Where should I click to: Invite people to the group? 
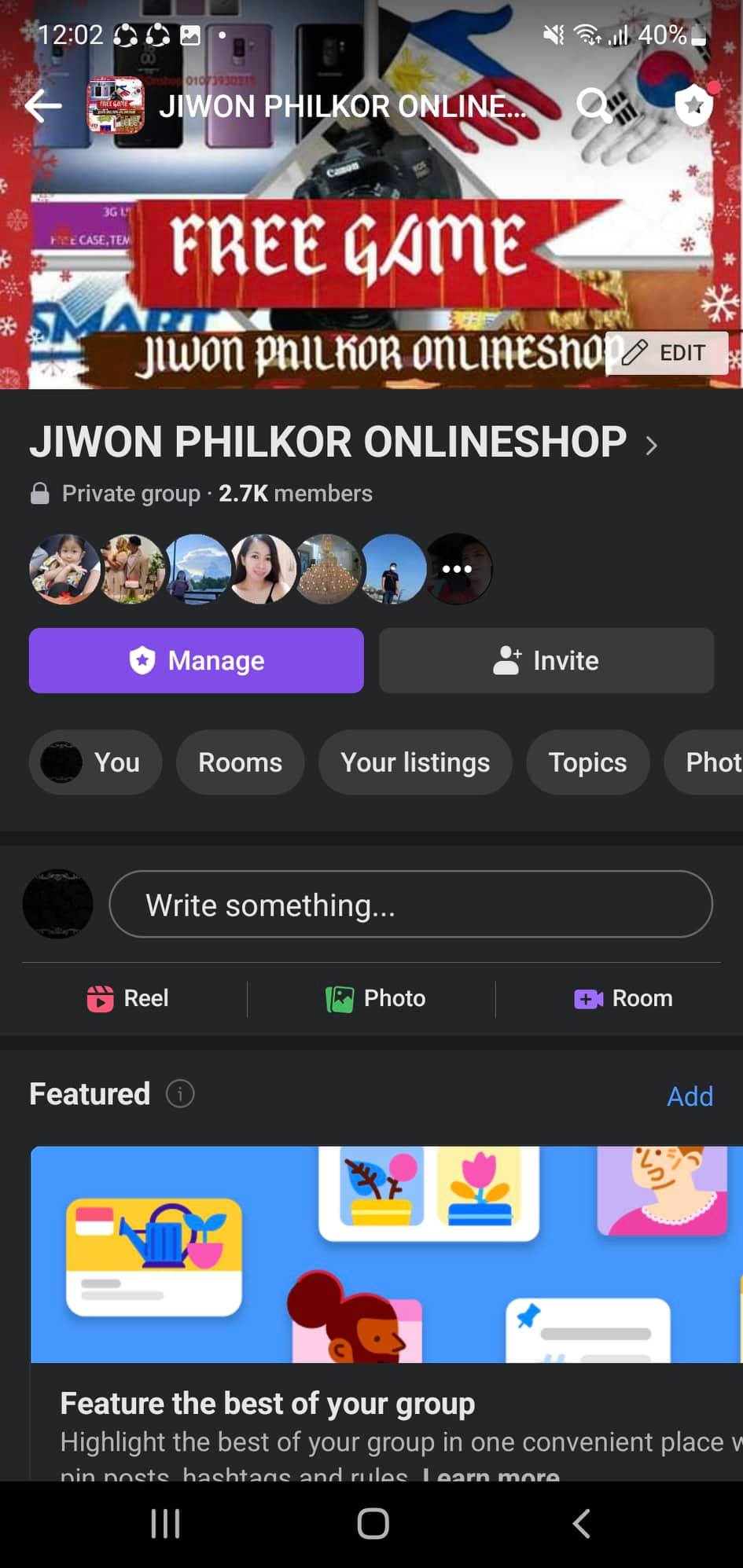[546, 660]
